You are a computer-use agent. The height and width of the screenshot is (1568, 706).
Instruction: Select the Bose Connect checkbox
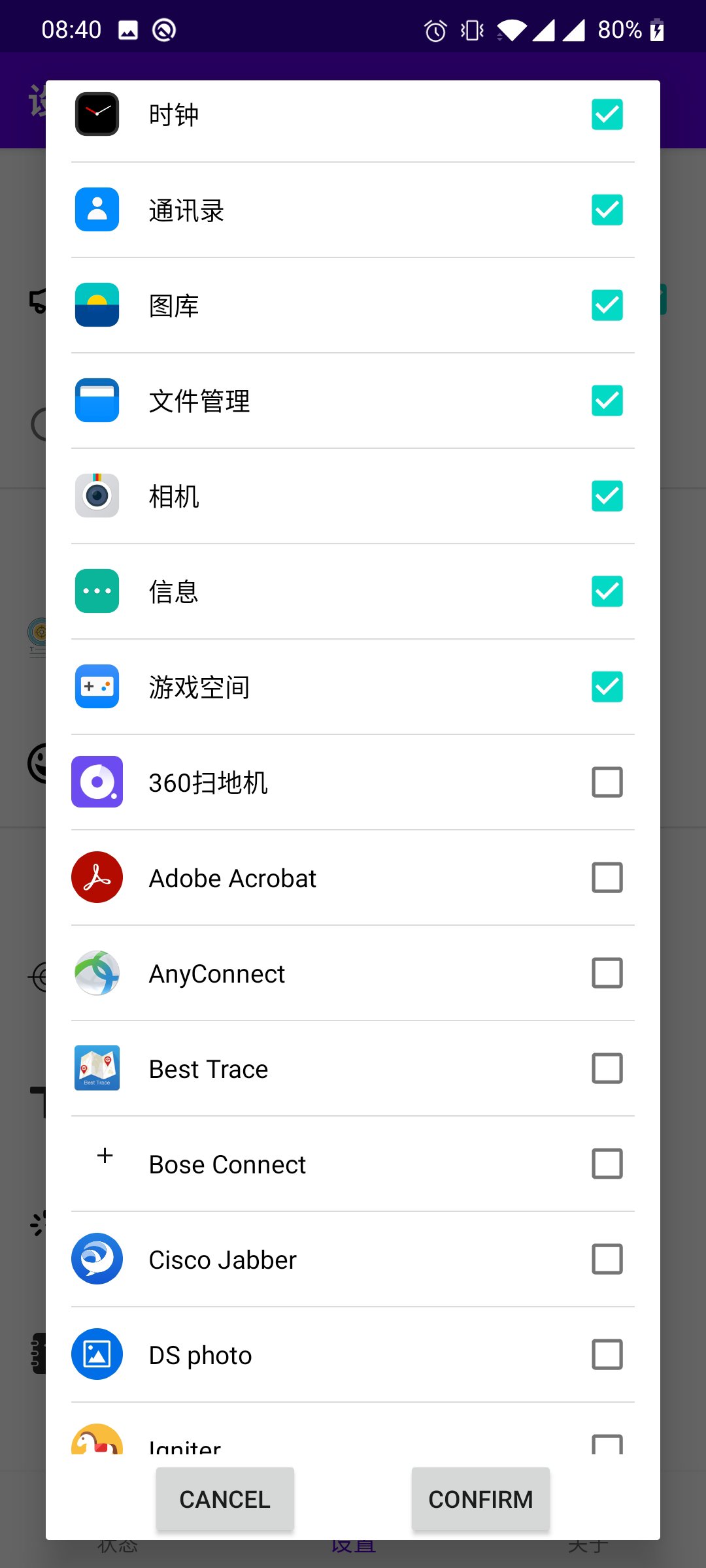(607, 1164)
